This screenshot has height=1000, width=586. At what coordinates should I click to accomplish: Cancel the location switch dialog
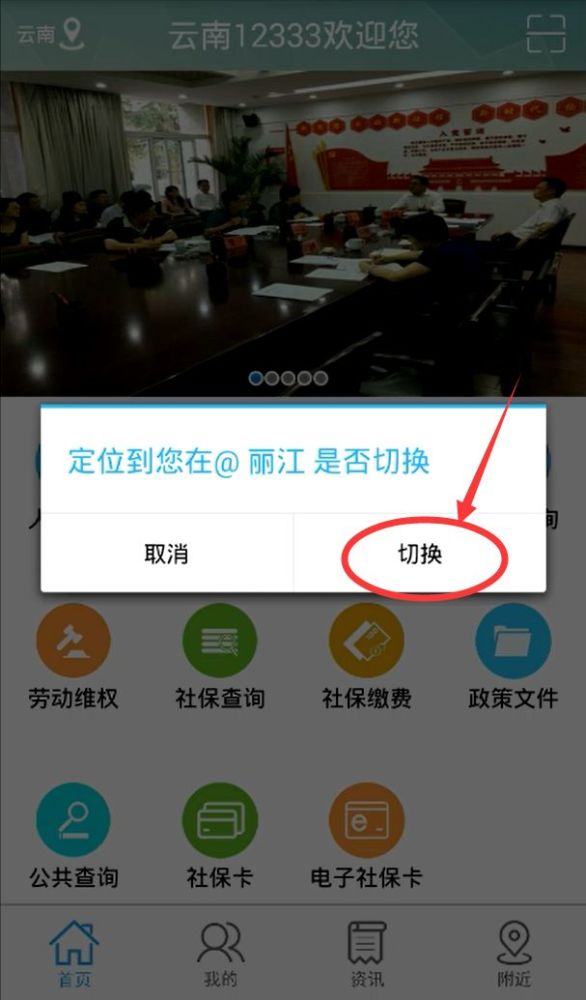(x=166, y=554)
